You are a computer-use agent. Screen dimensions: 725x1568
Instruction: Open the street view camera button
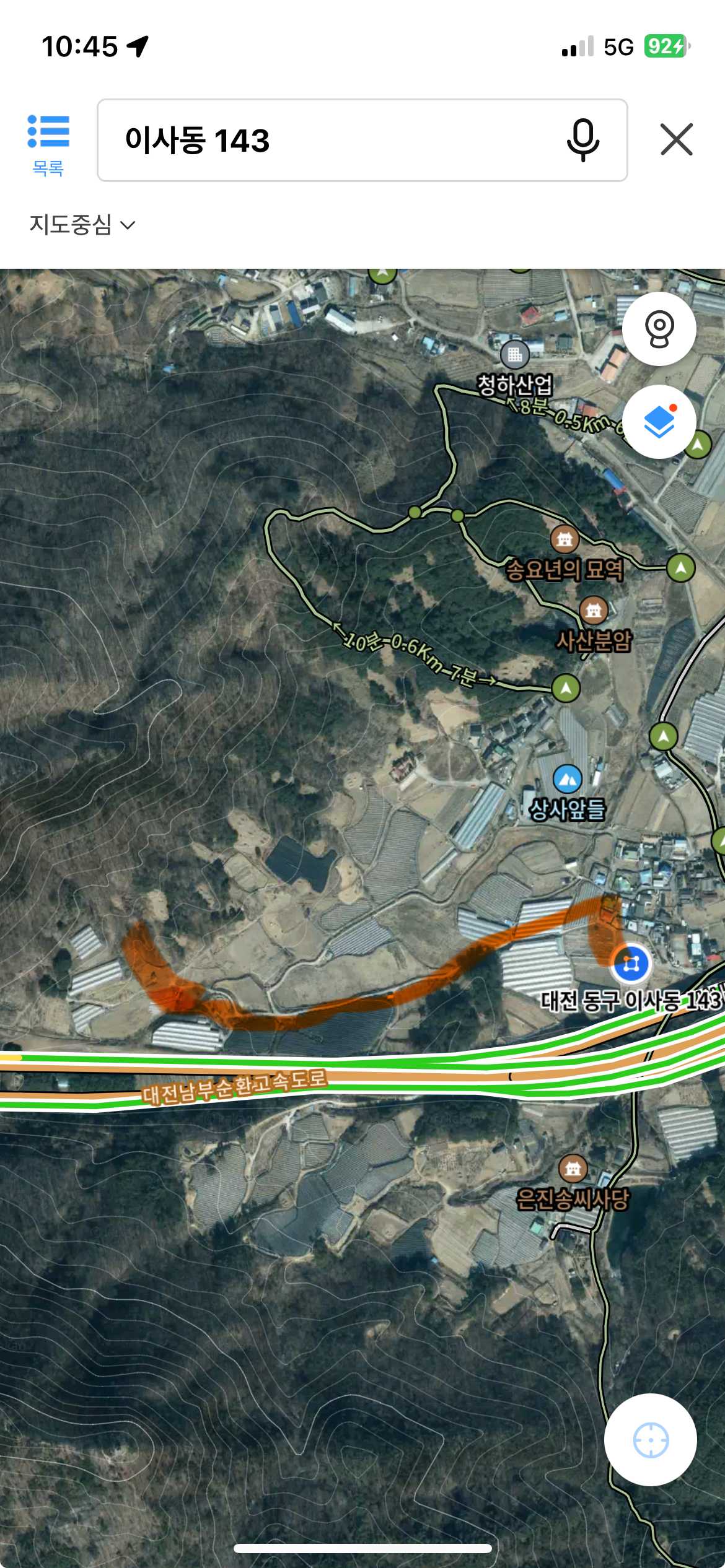pos(659,328)
